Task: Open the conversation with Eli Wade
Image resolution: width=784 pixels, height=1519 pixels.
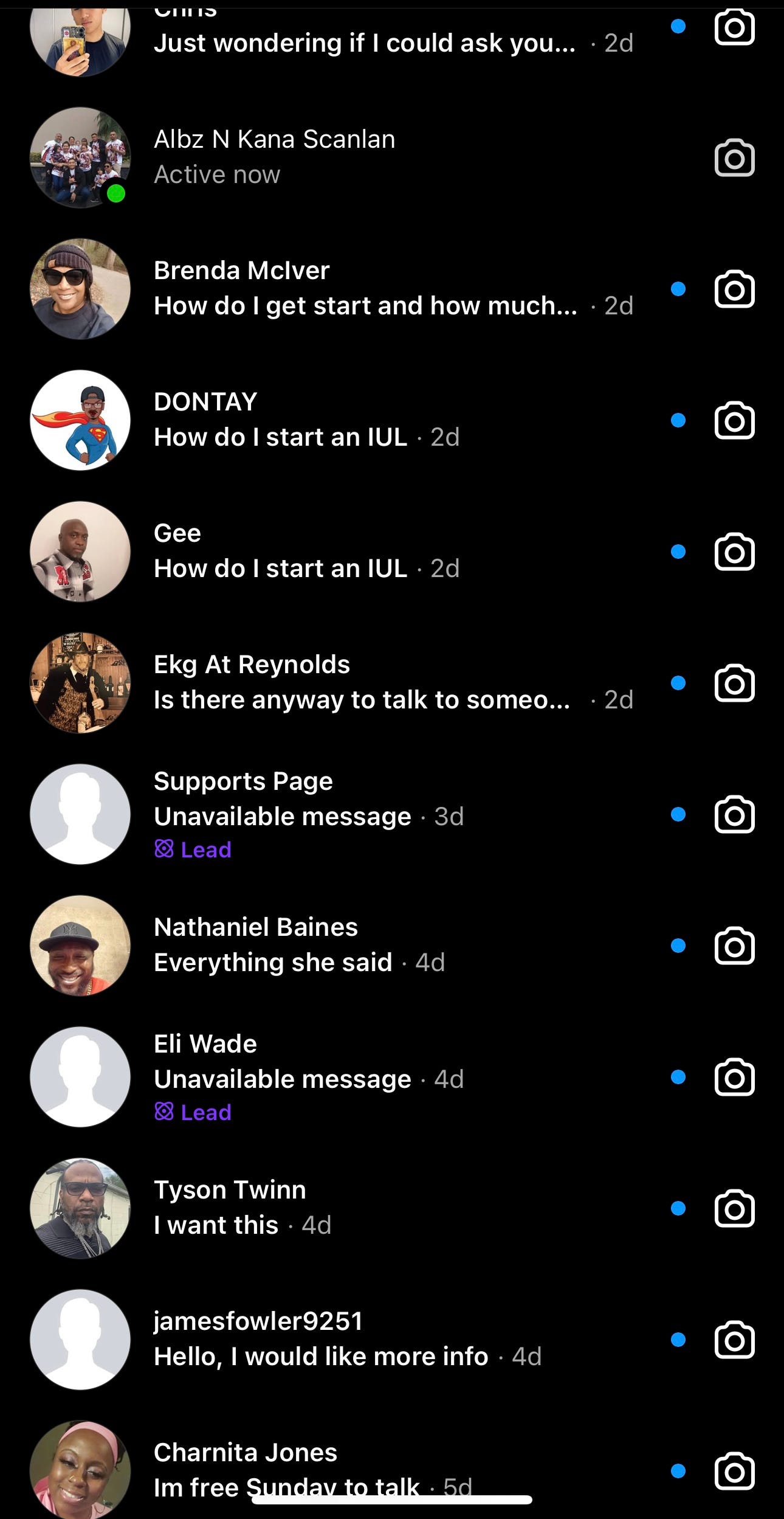Action: point(365,1077)
